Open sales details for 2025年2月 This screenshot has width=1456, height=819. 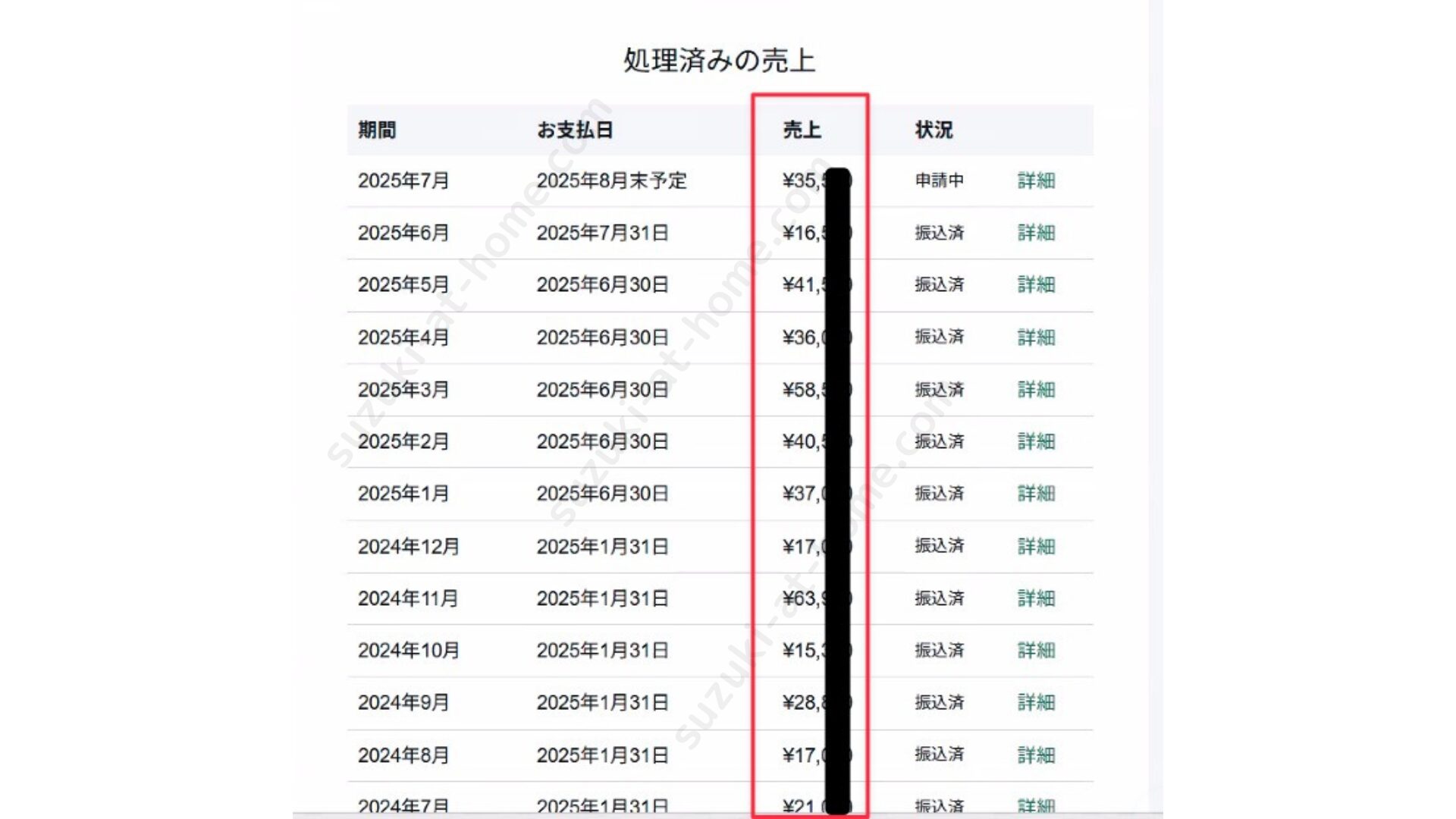pos(1036,441)
